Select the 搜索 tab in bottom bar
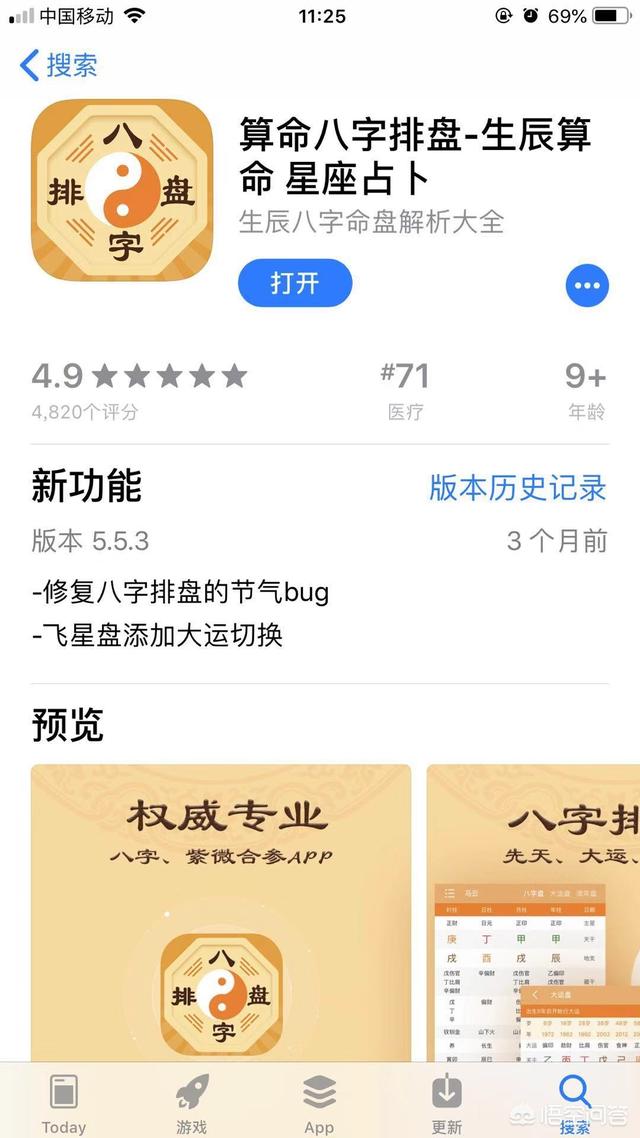The width and height of the screenshot is (640, 1138). (x=575, y=1103)
